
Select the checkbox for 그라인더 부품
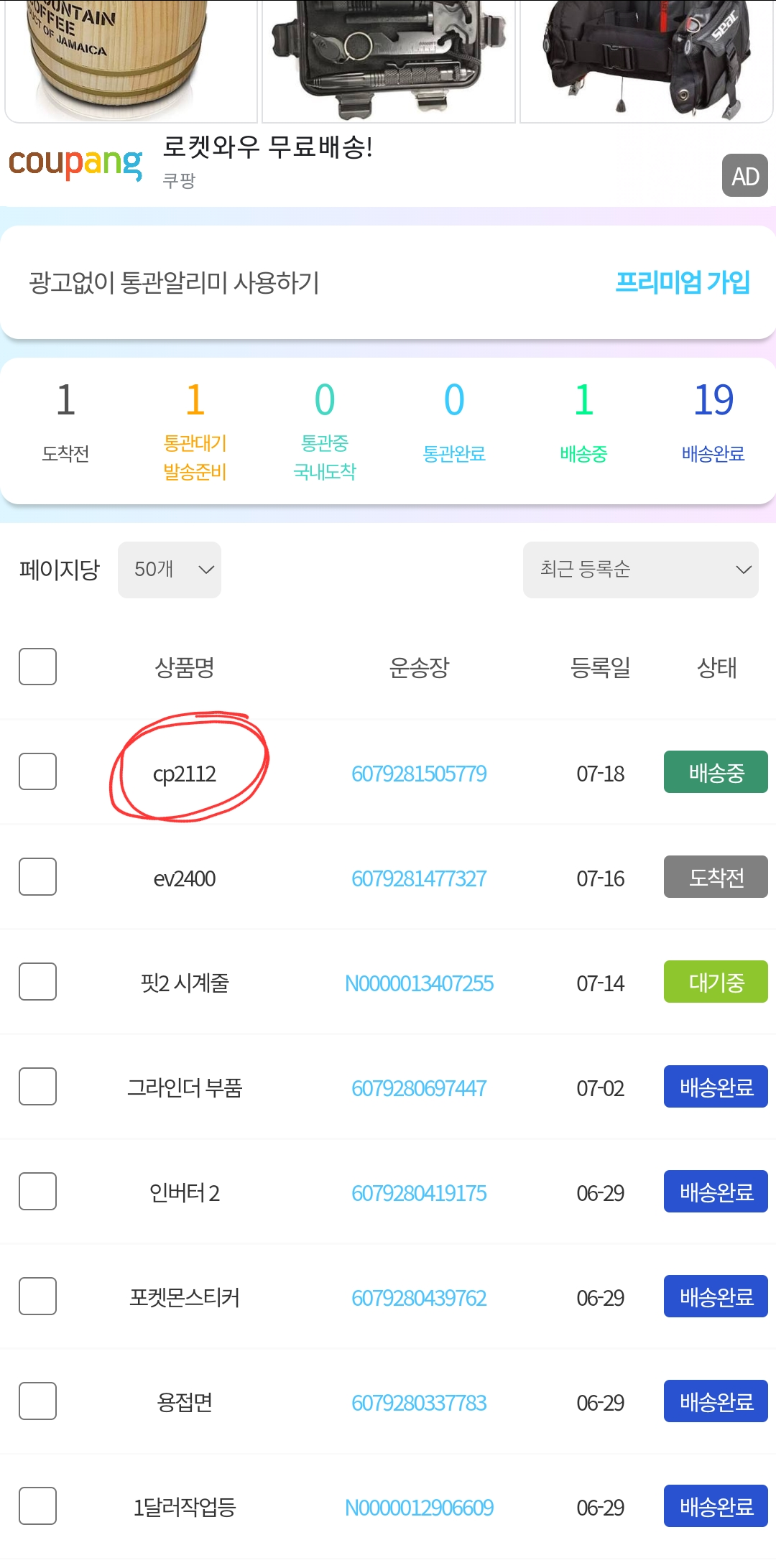[38, 1086]
